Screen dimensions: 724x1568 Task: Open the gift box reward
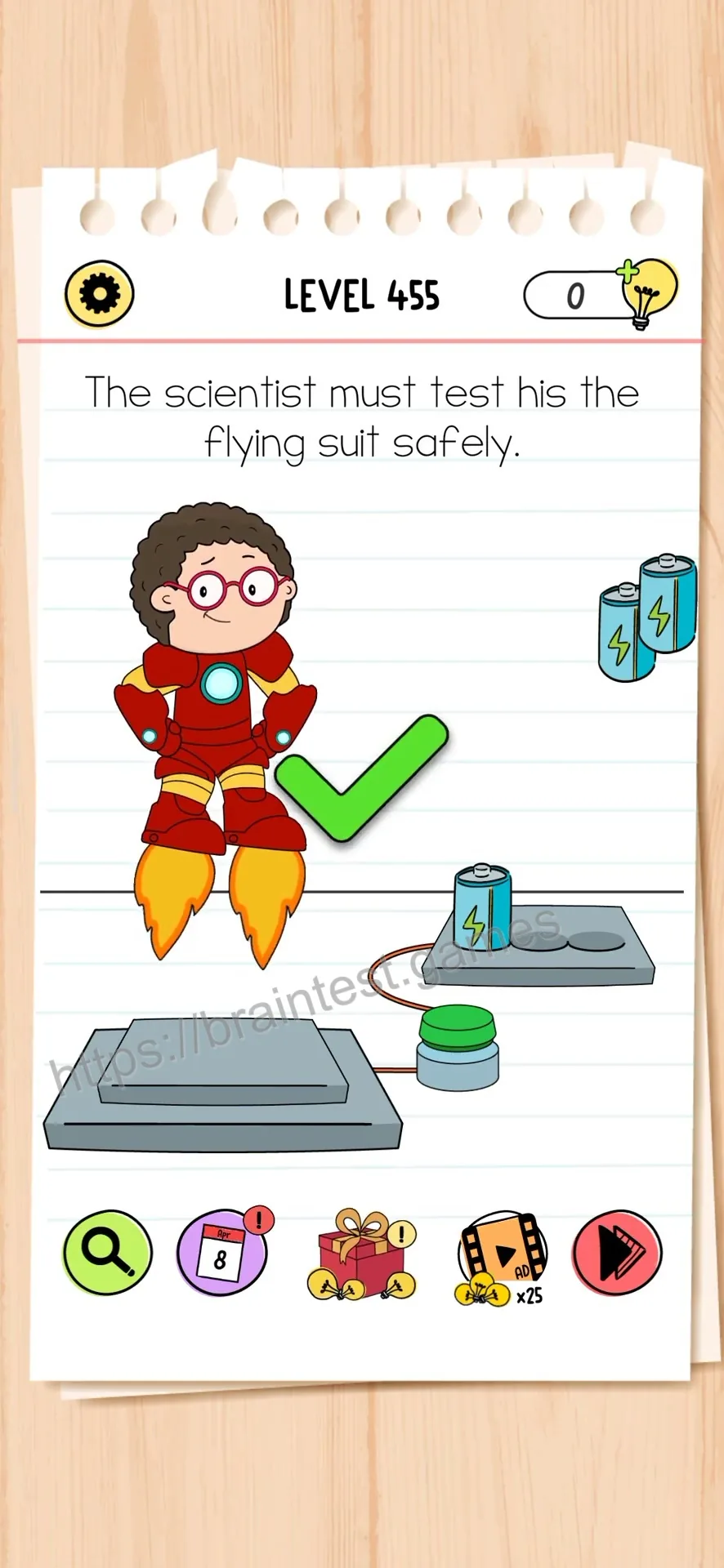[x=361, y=1255]
